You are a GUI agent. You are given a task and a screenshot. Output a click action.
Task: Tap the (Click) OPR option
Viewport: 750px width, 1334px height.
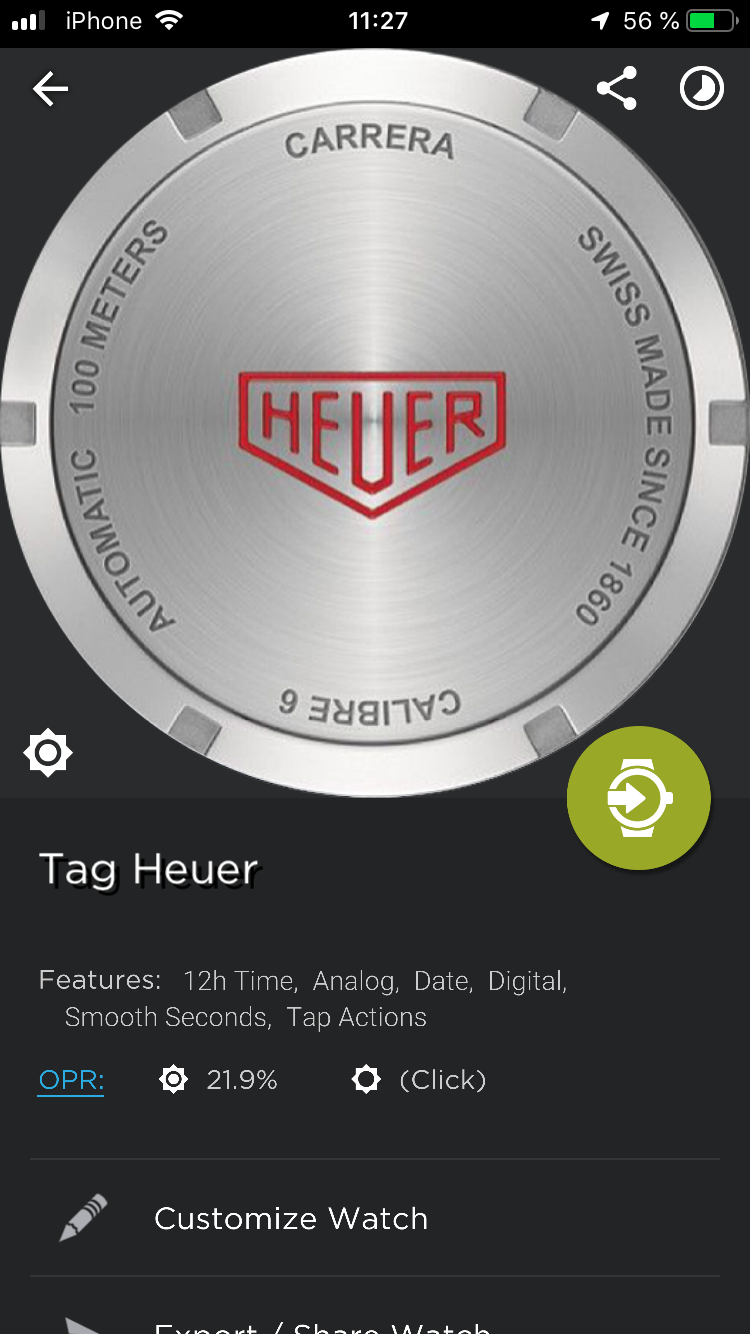[419, 1080]
